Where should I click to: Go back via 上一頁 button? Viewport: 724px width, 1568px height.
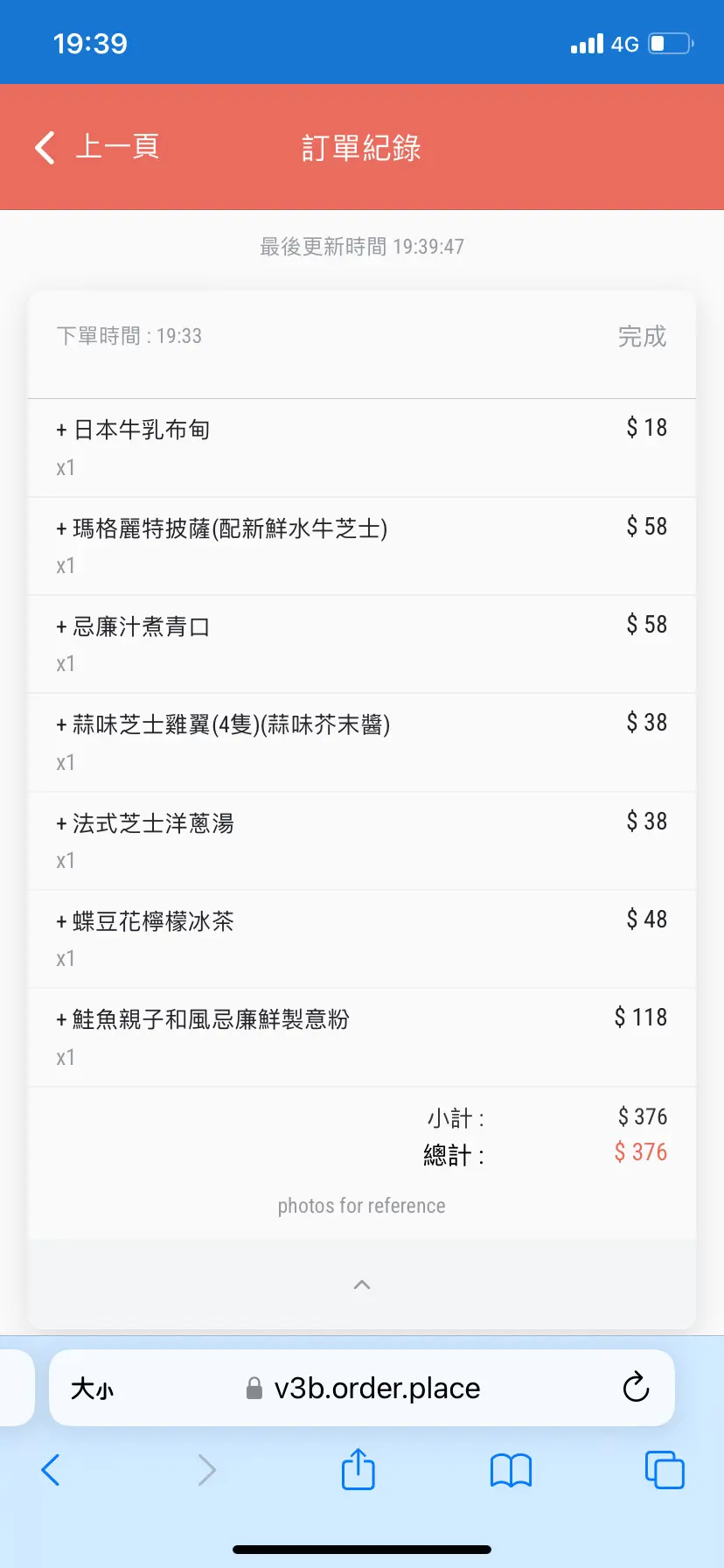tap(96, 147)
